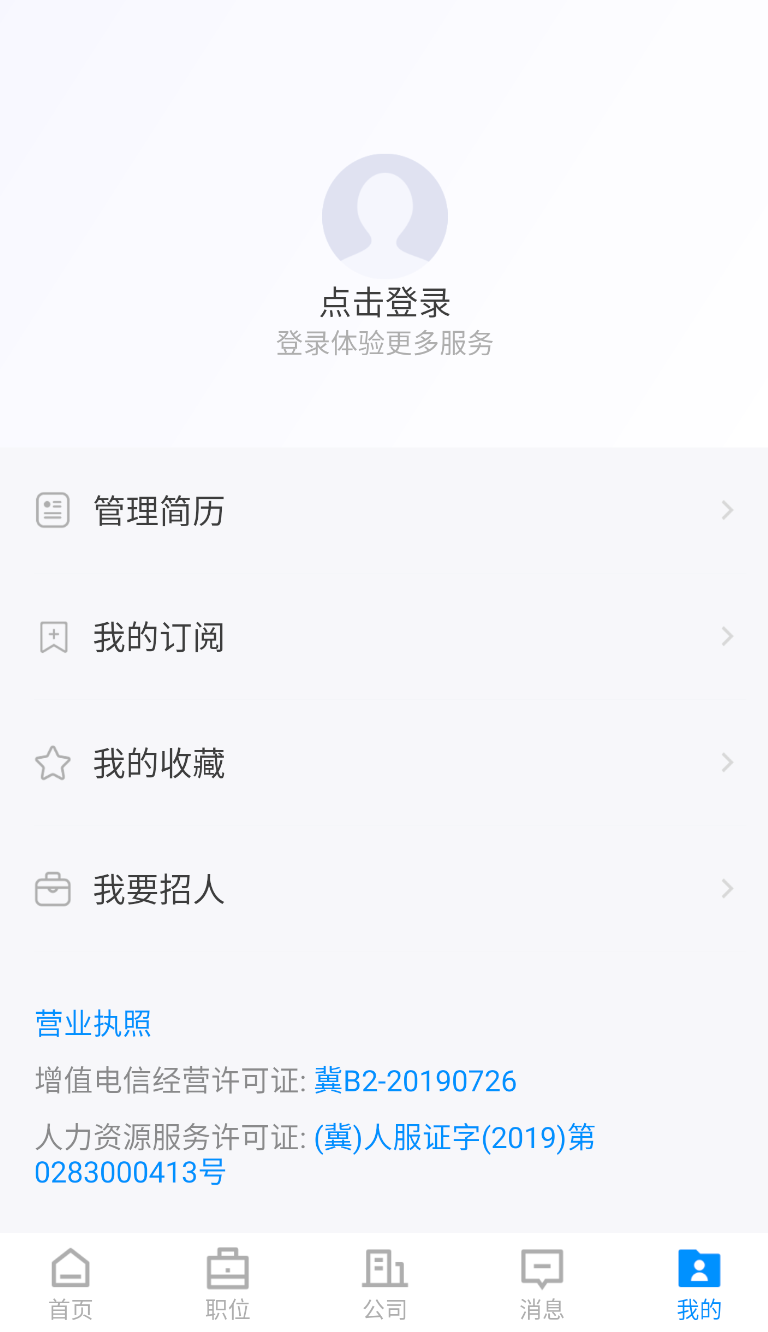Open the 我的订阅 arrow chevron
Screen dimensions: 768x1332
click(727, 636)
